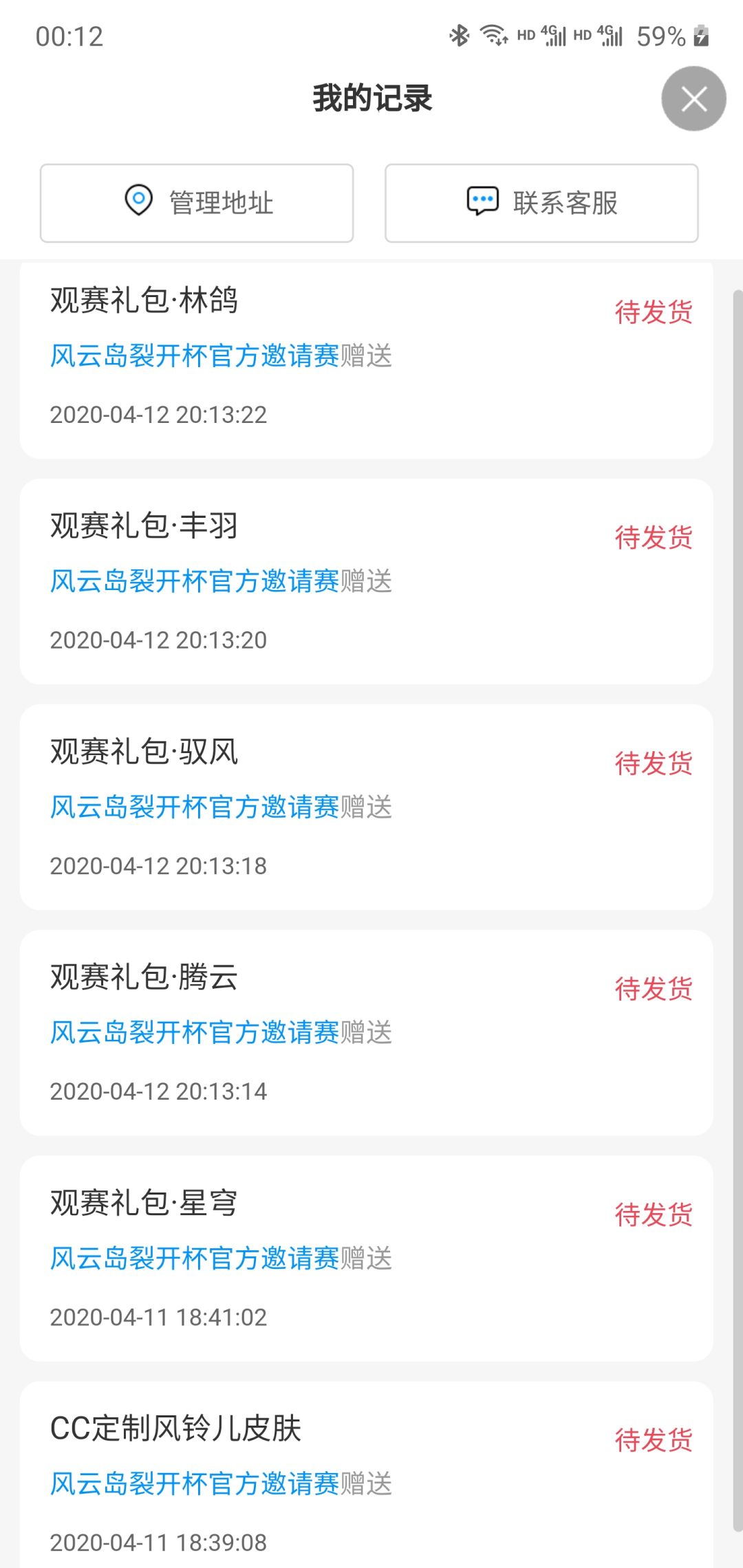This screenshot has width=743, height=1568.
Task: Tap the 风云岛裂开杯官方邀请赛 link under 腾云
Action: click(x=195, y=1033)
